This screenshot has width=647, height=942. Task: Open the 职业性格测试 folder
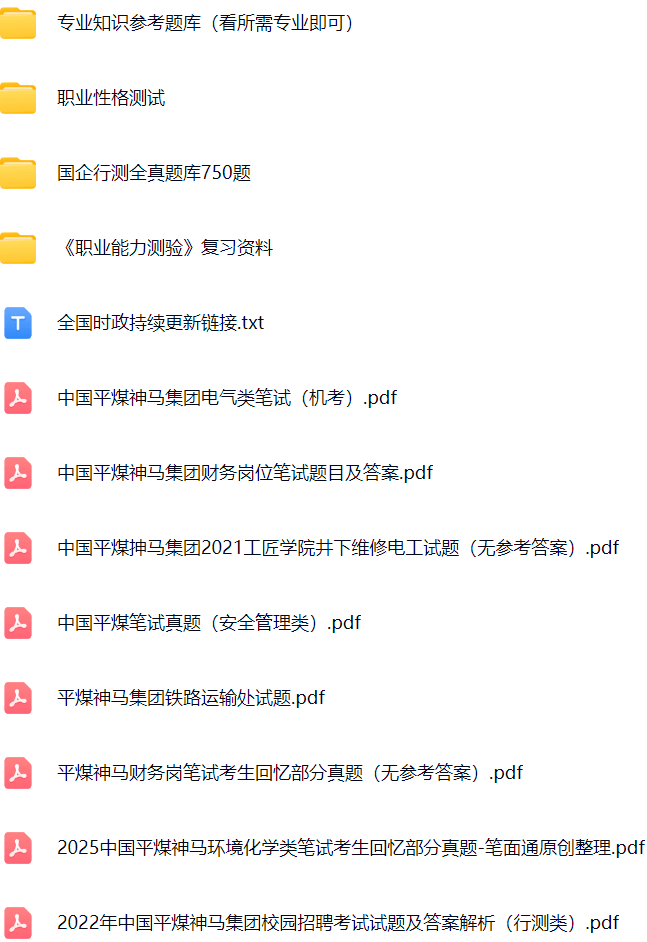click(x=111, y=98)
